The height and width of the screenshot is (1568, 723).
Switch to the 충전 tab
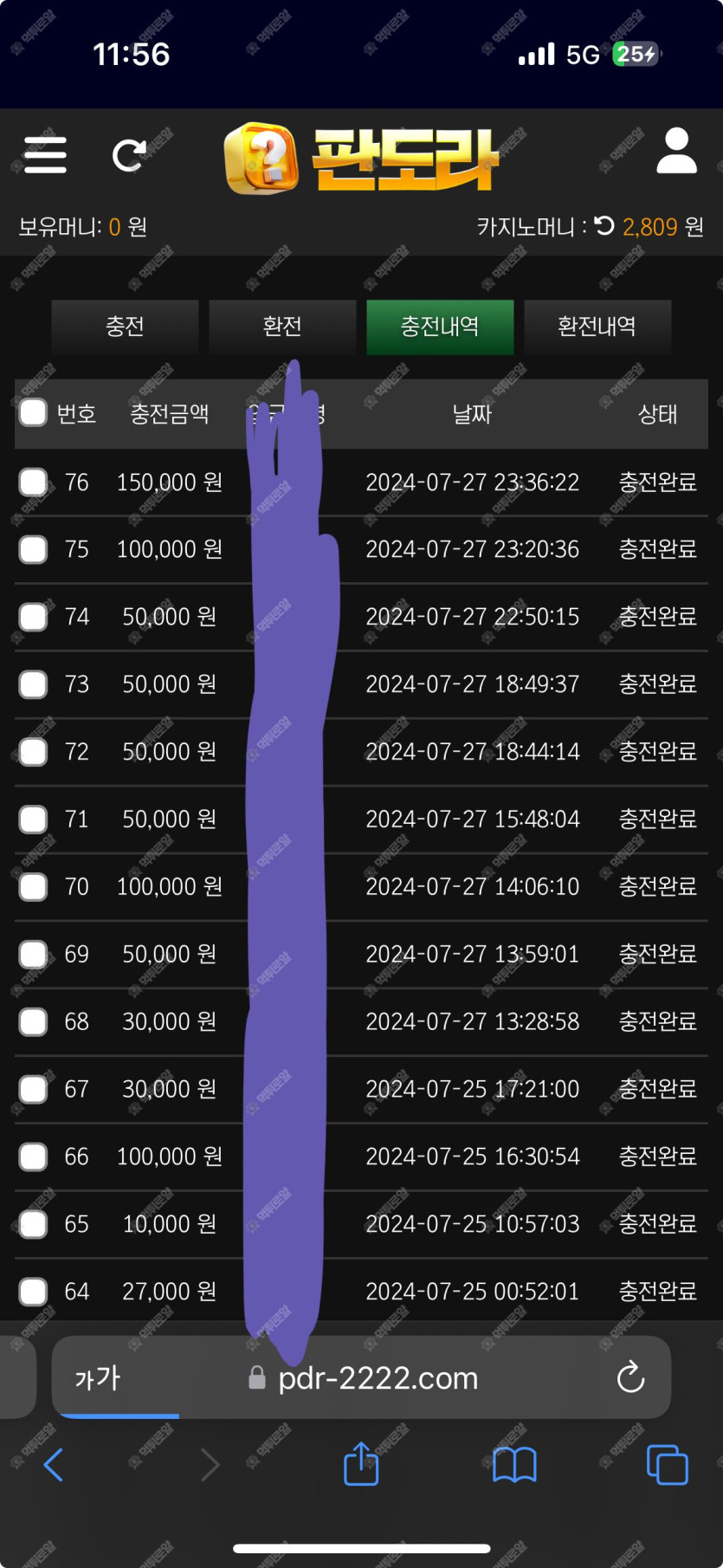click(x=125, y=327)
